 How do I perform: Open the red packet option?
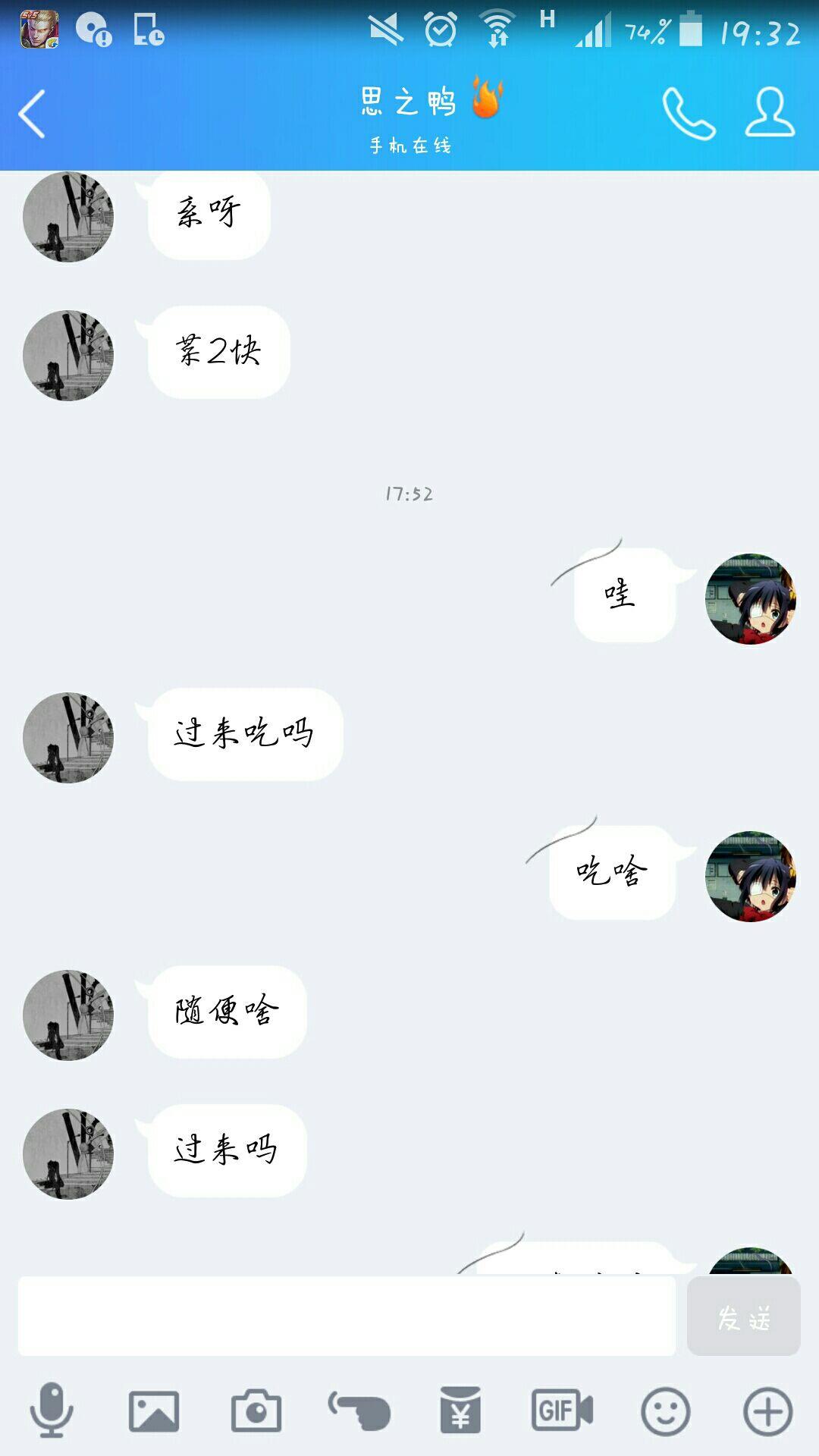point(460,1410)
